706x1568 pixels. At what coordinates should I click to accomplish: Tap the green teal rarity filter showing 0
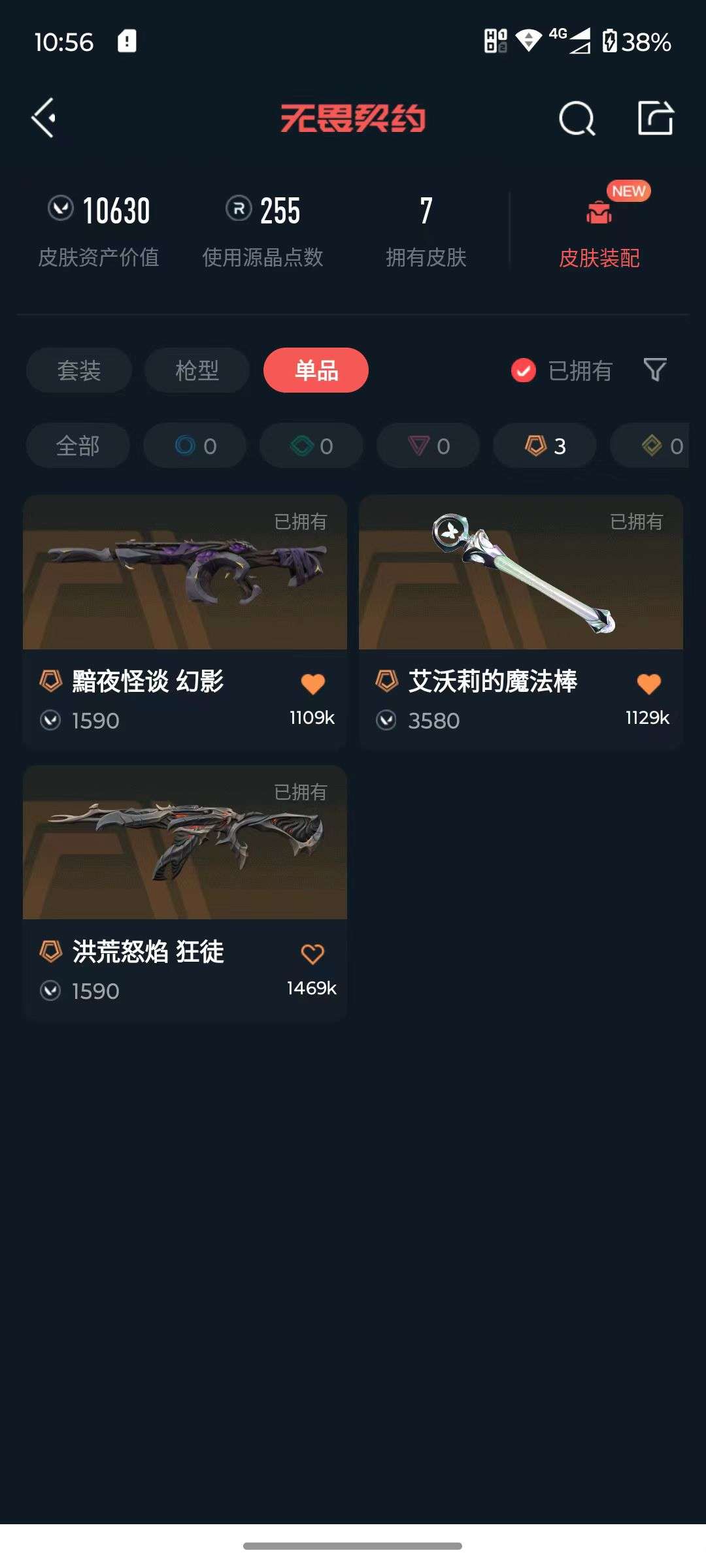pyautogui.click(x=311, y=446)
